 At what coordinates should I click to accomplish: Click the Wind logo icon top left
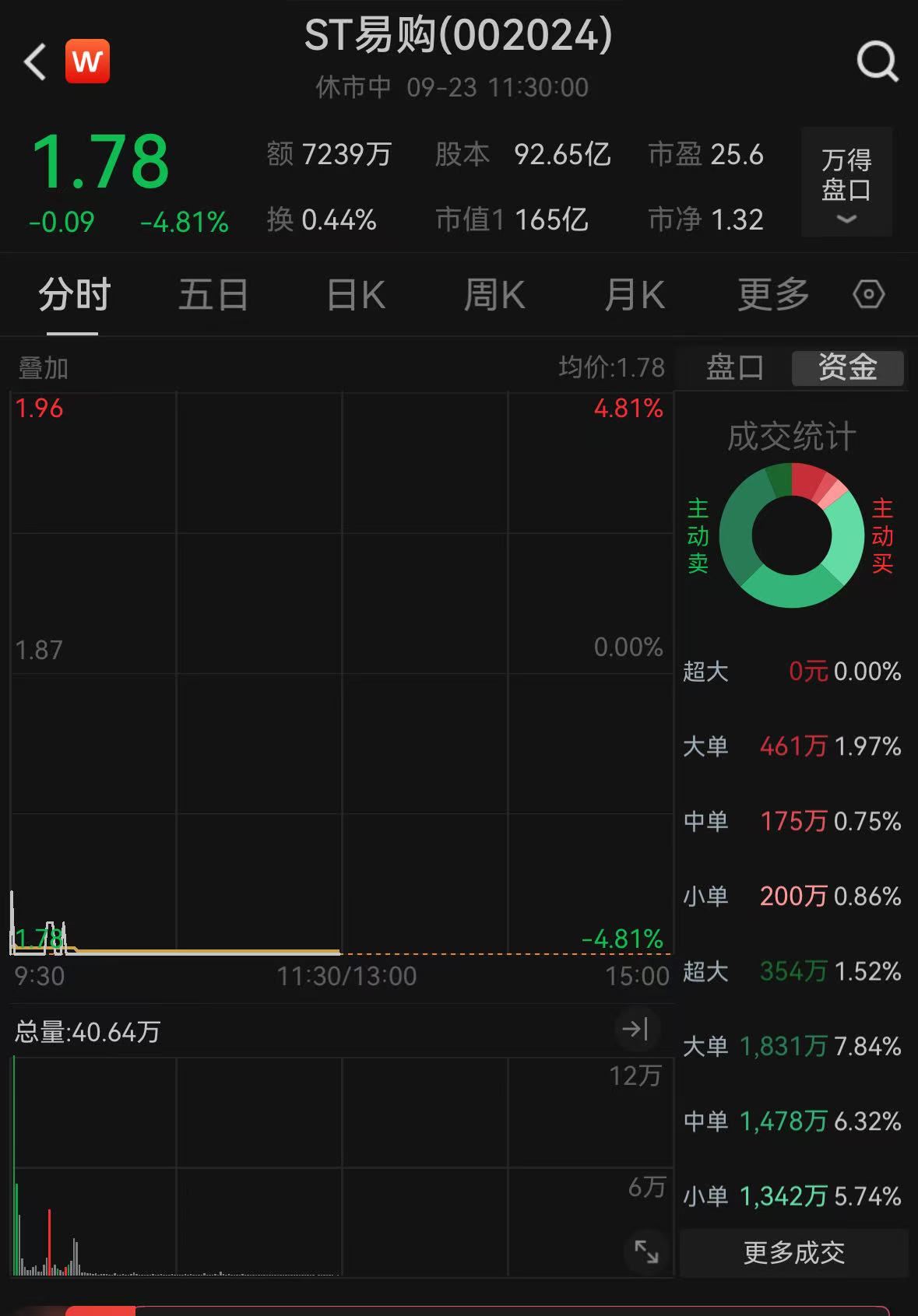tap(88, 61)
